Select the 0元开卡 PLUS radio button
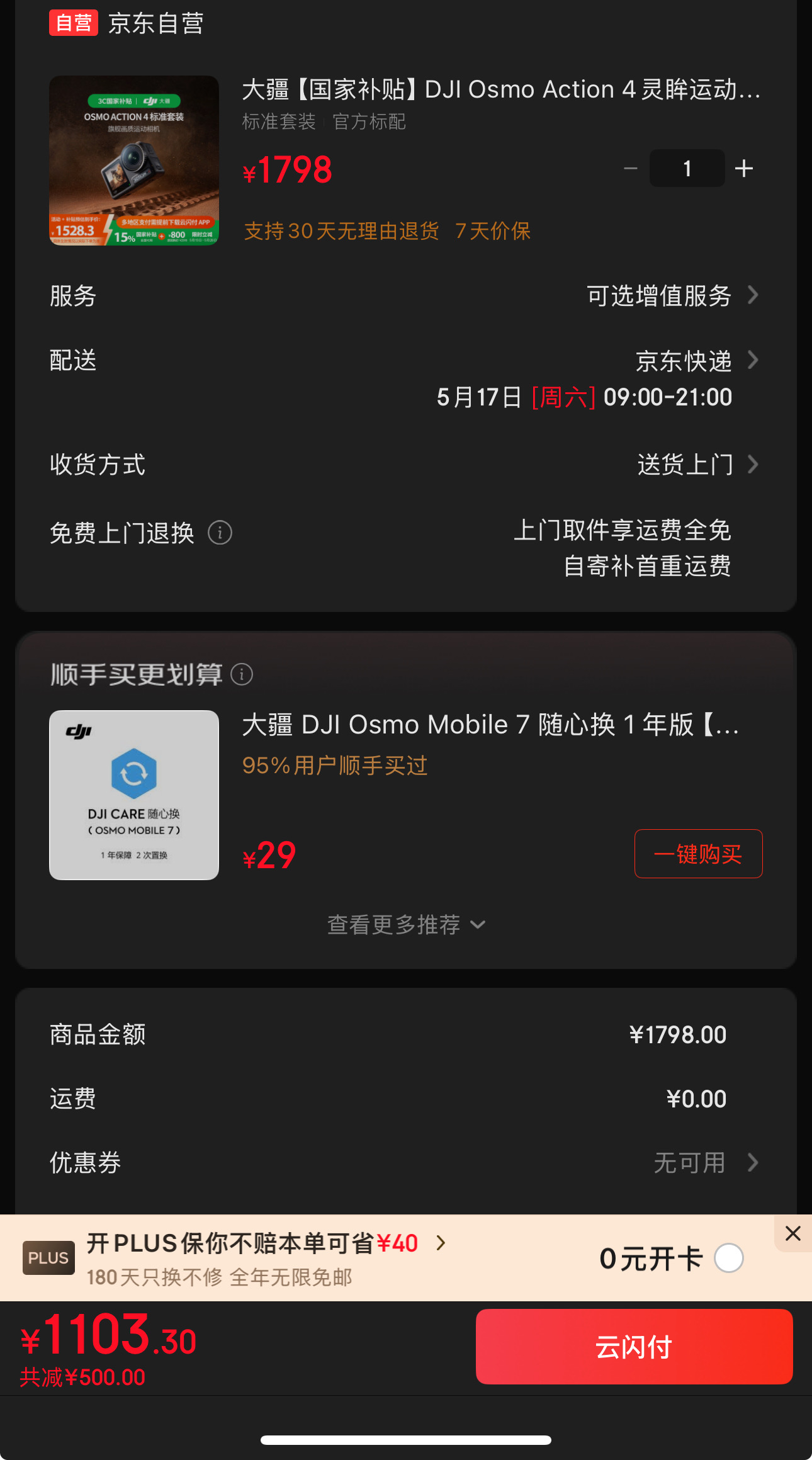This screenshot has height=1460, width=812. click(x=729, y=1258)
